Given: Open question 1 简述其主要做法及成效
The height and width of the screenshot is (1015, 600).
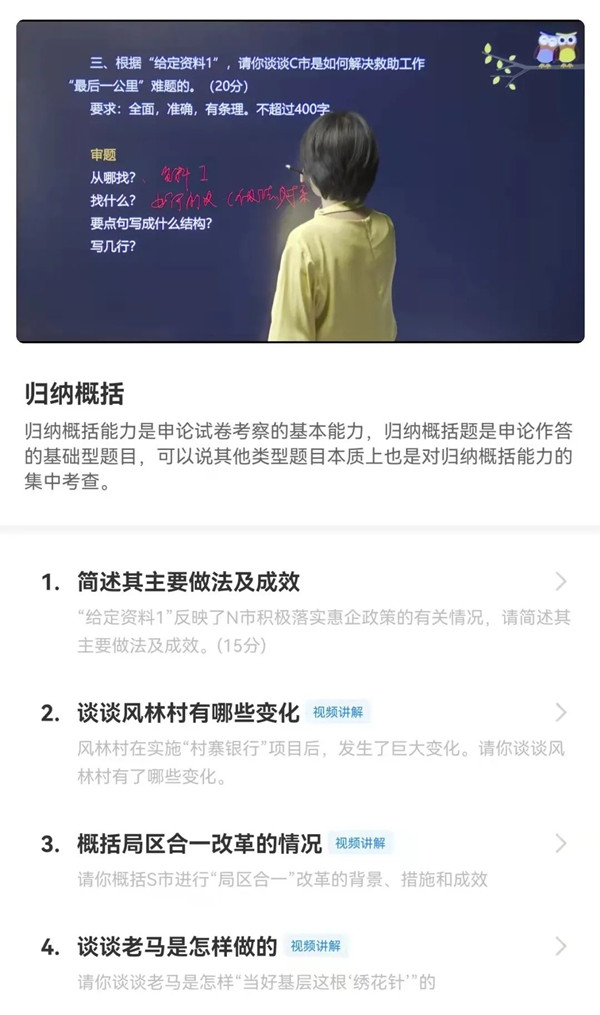Looking at the screenshot, I should click(188, 582).
